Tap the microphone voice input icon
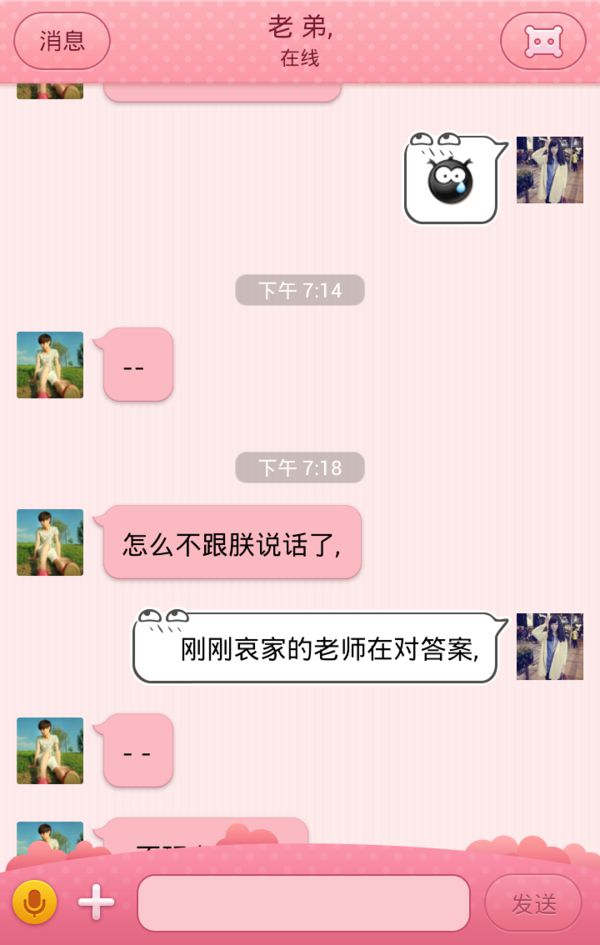The height and width of the screenshot is (945, 600). coord(35,903)
